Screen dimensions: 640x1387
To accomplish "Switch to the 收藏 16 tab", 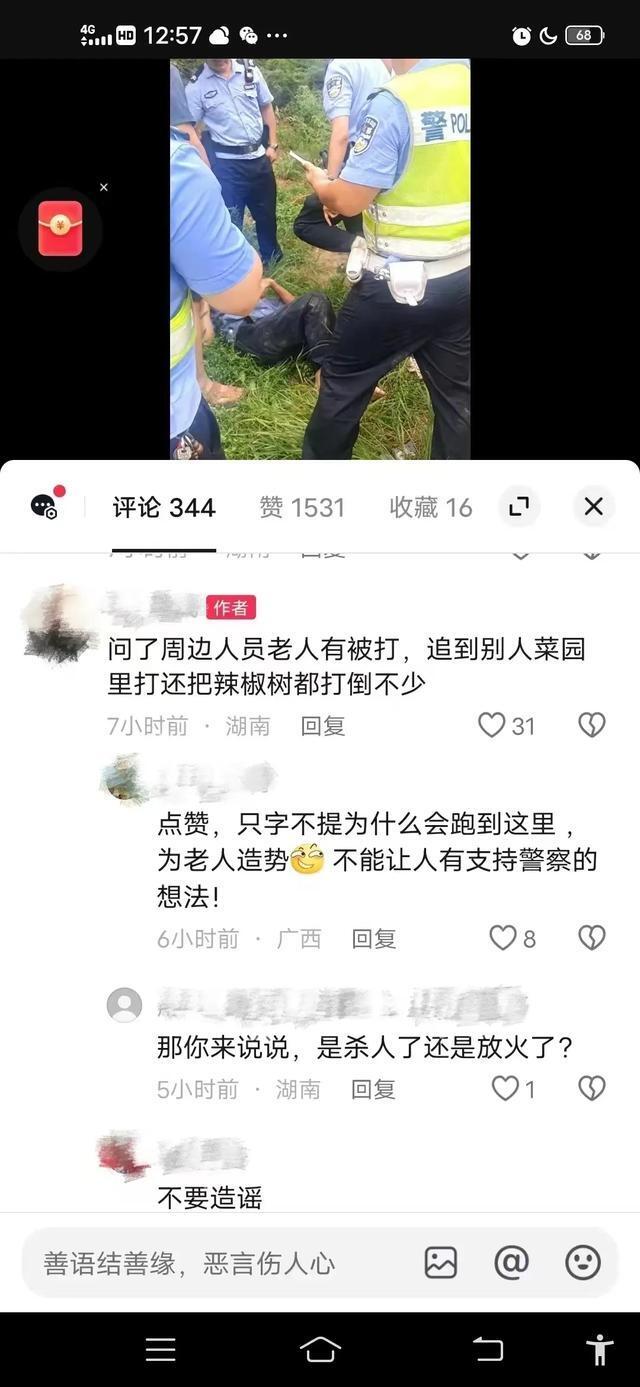I will tap(430, 508).
